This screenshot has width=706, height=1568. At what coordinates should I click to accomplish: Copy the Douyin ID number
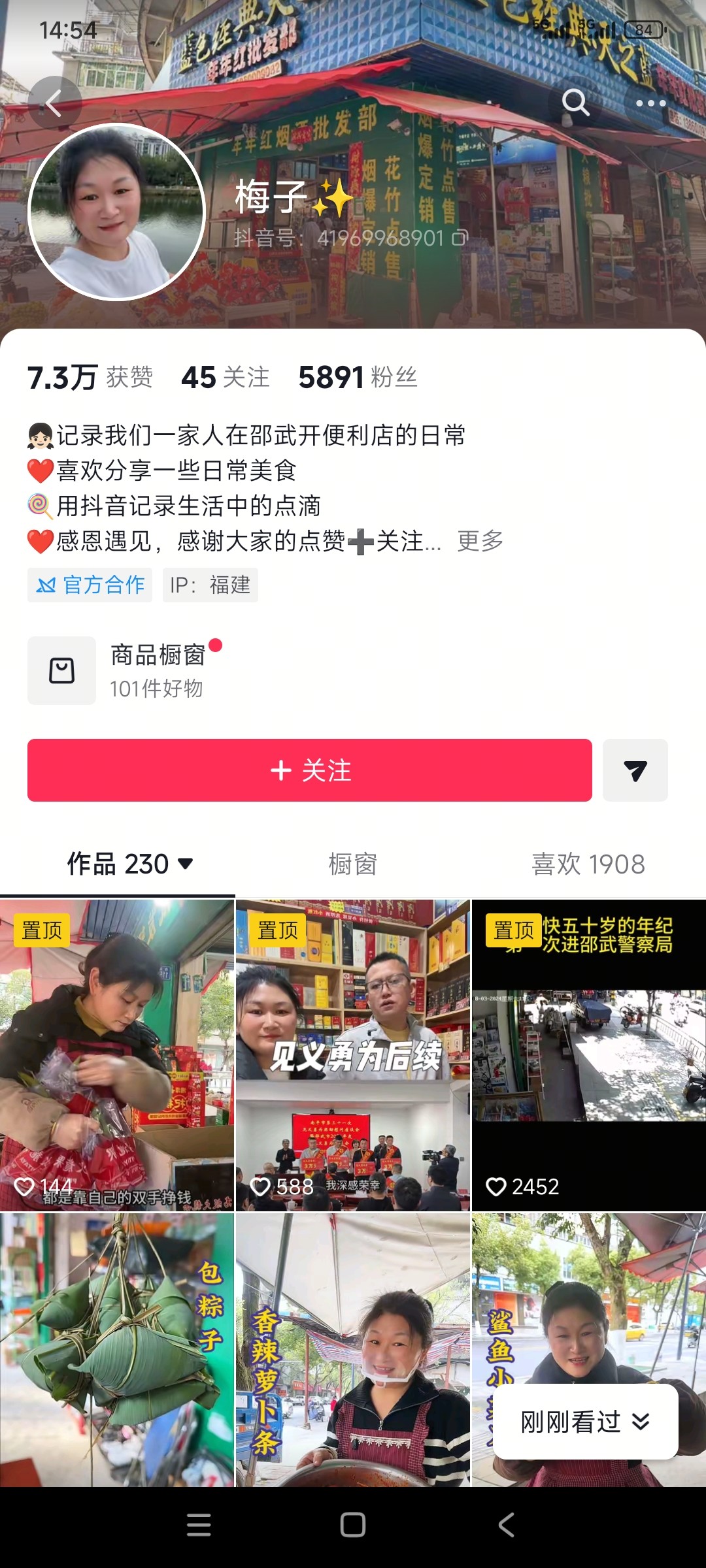tap(460, 238)
